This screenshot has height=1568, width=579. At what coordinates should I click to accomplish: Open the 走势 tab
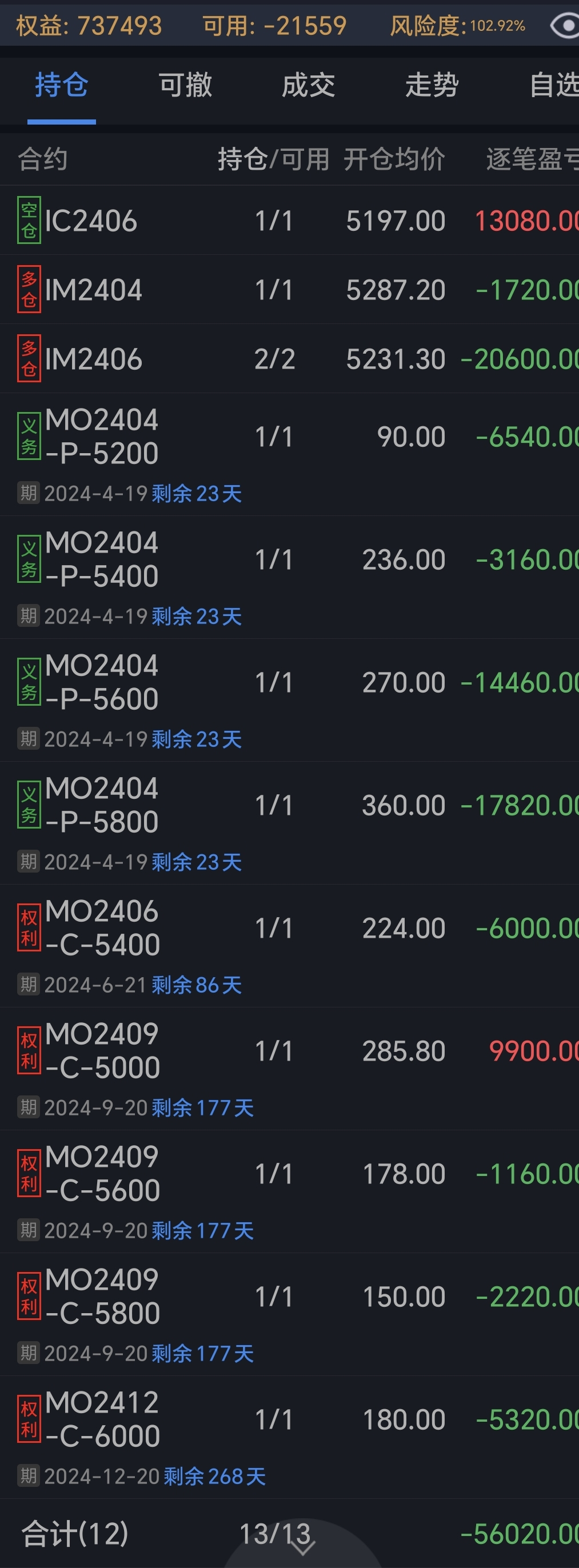click(432, 85)
